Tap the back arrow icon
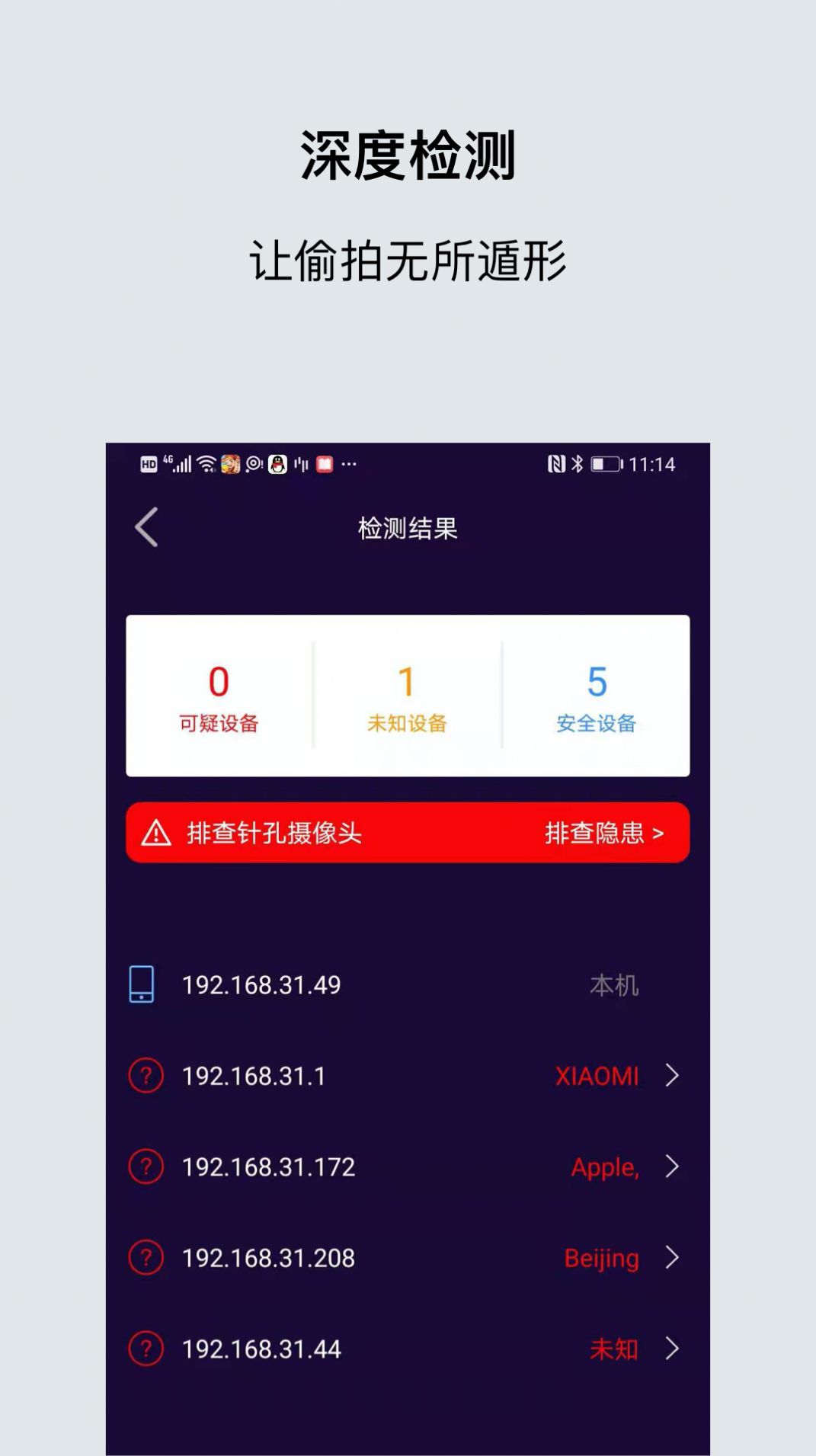The width and height of the screenshot is (816, 1456). (146, 527)
